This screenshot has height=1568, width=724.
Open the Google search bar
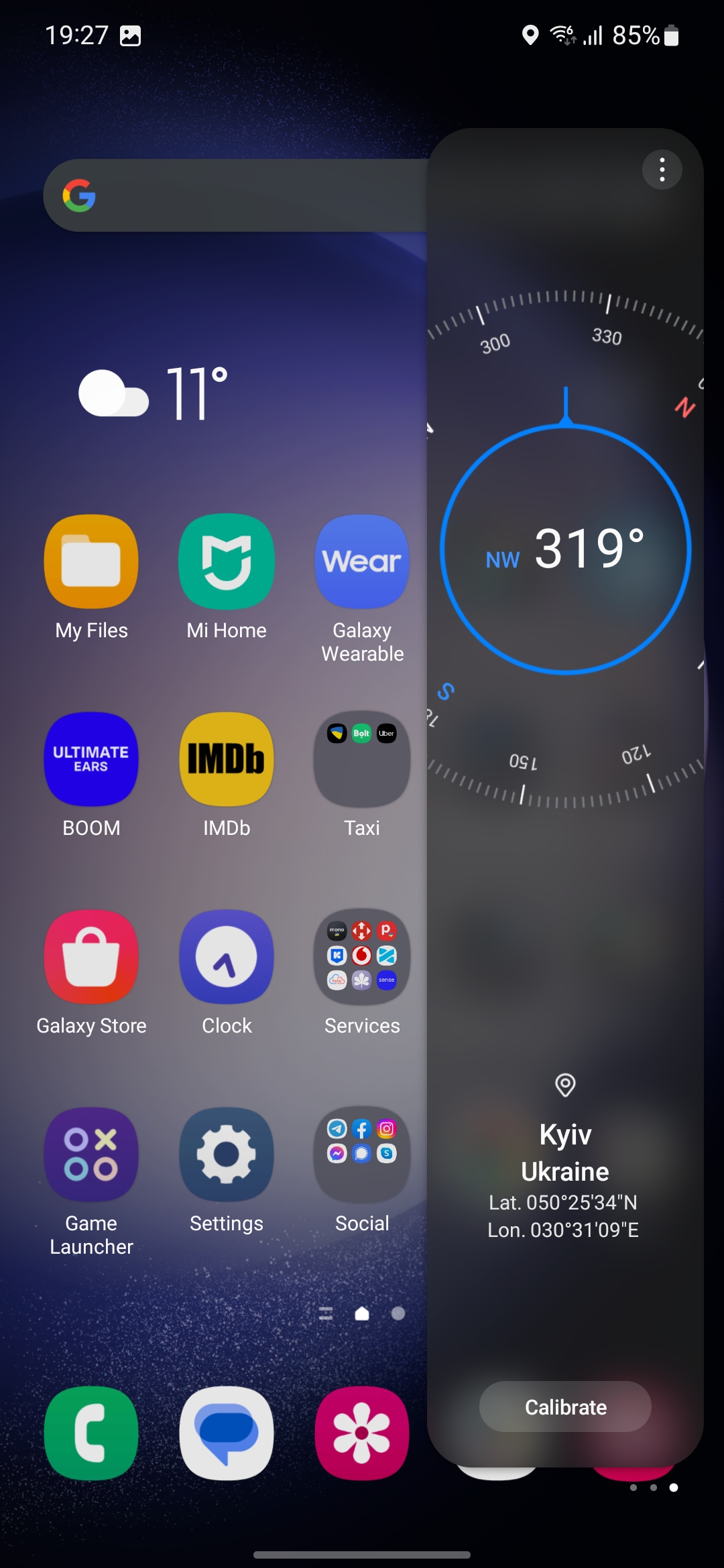coord(235,196)
